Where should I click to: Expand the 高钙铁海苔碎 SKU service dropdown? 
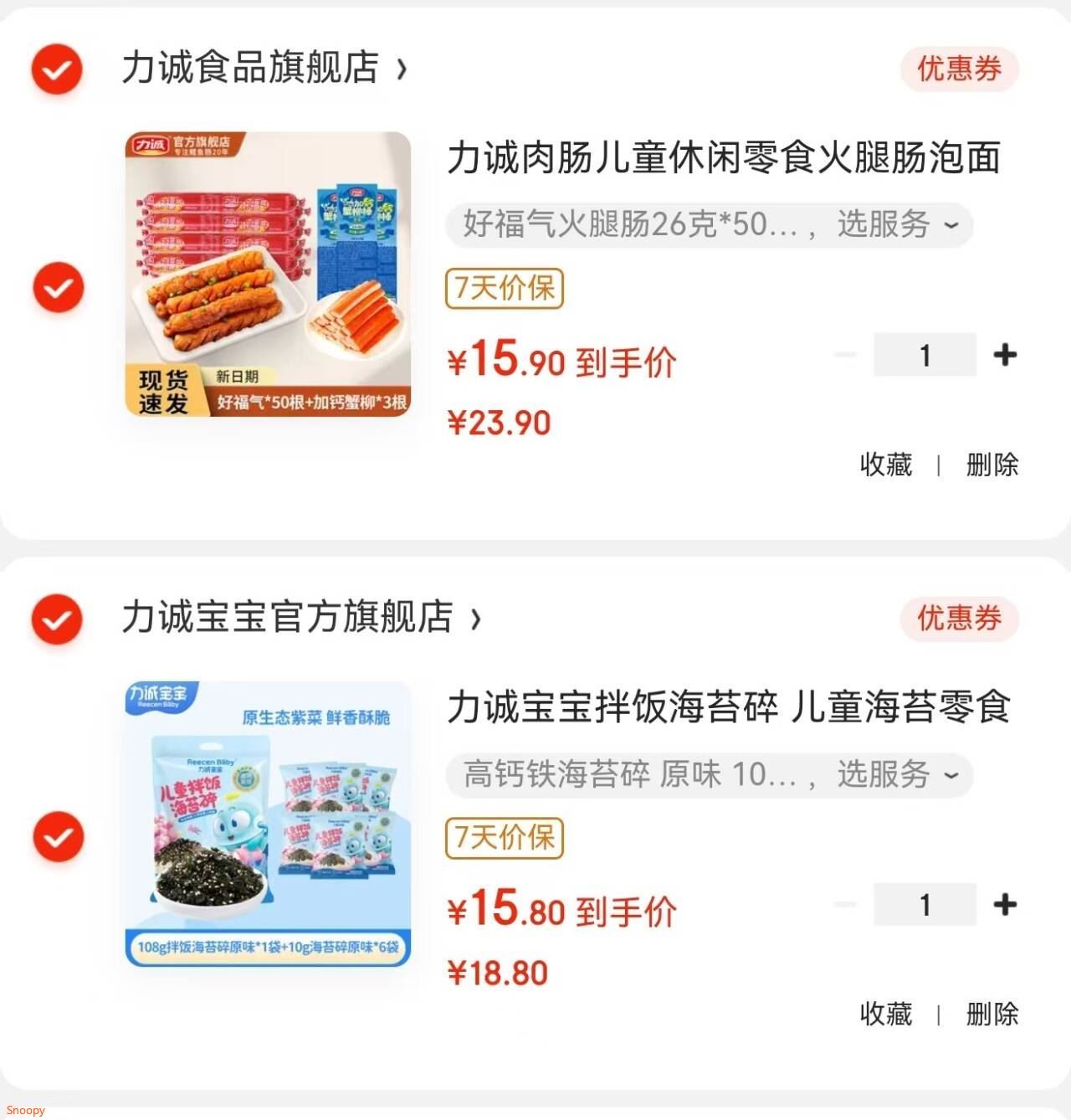click(949, 776)
